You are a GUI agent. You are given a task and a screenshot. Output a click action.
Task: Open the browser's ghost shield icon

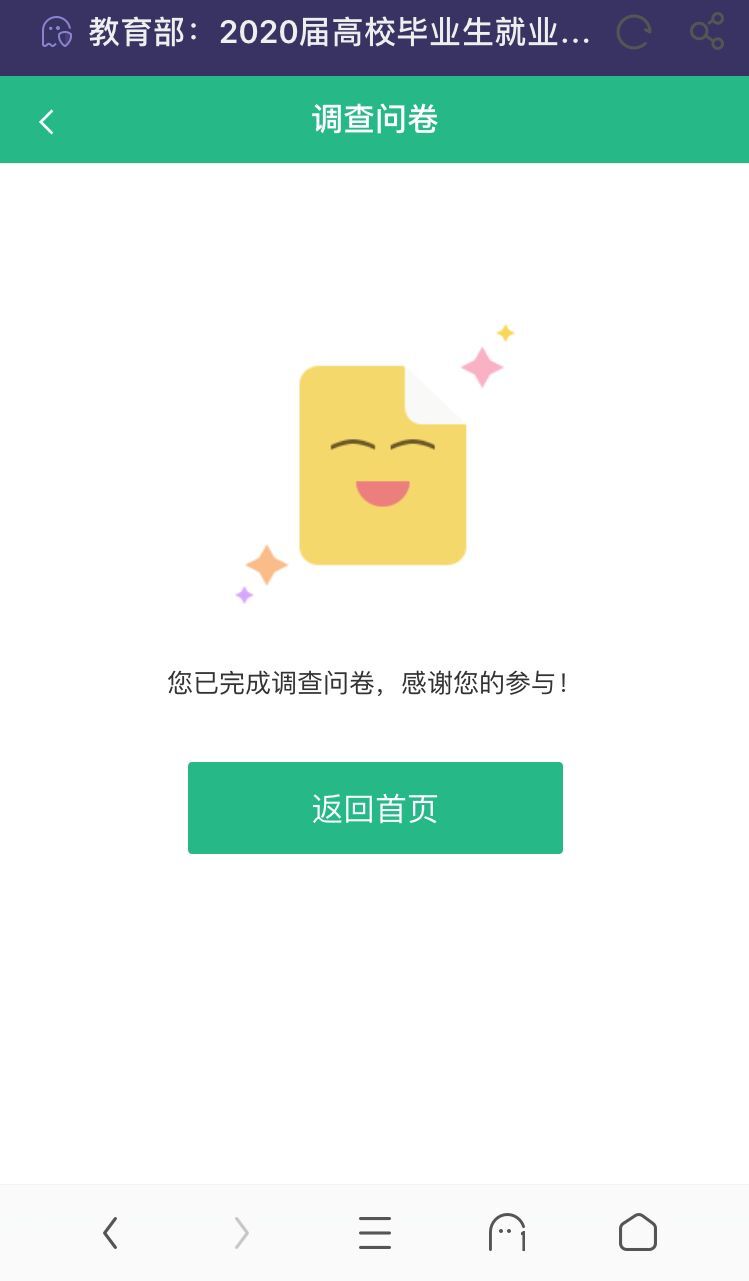(x=57, y=33)
